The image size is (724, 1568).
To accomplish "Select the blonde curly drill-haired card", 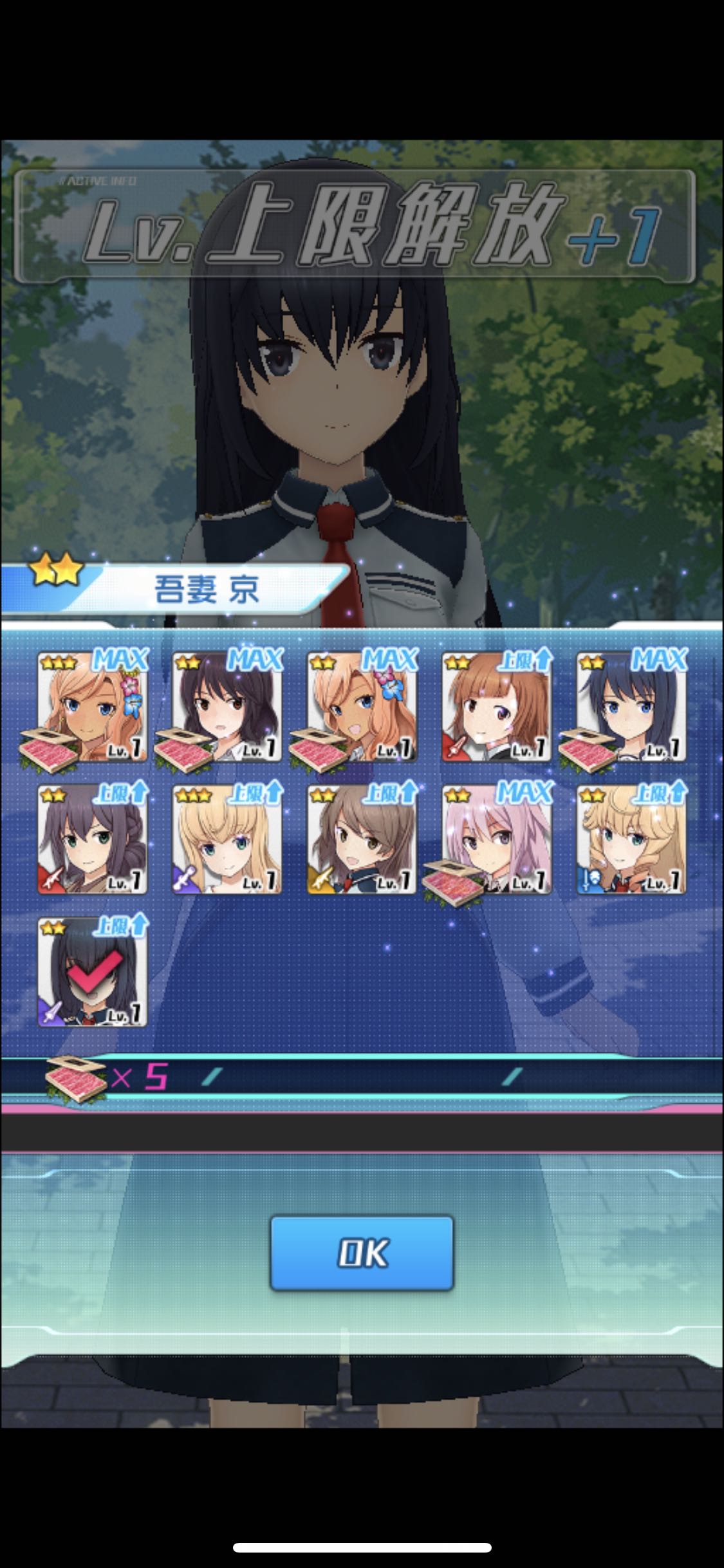I will (631, 840).
